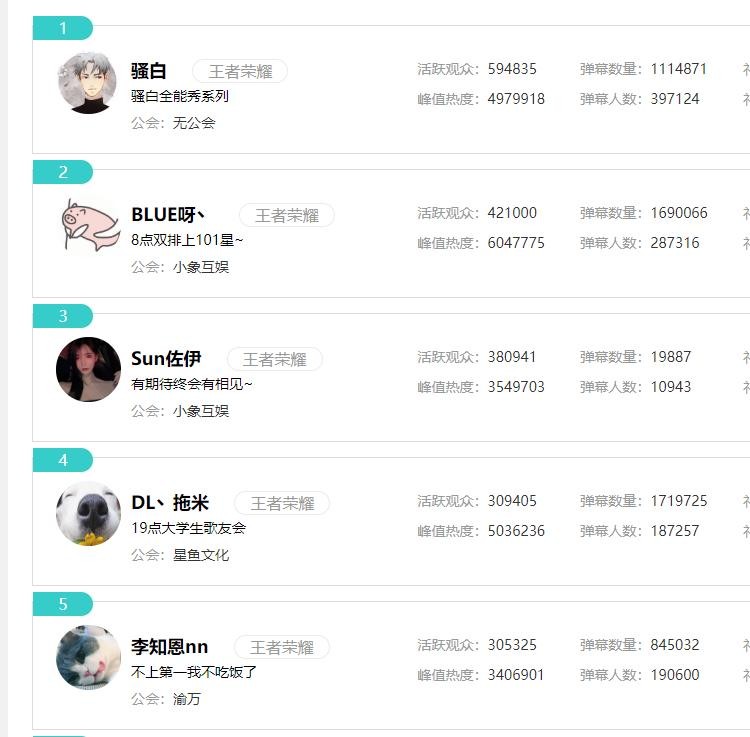Tap the 王者荣耀 tag beside 李知恩nn
The width and height of the screenshot is (750, 737).
coord(282,647)
